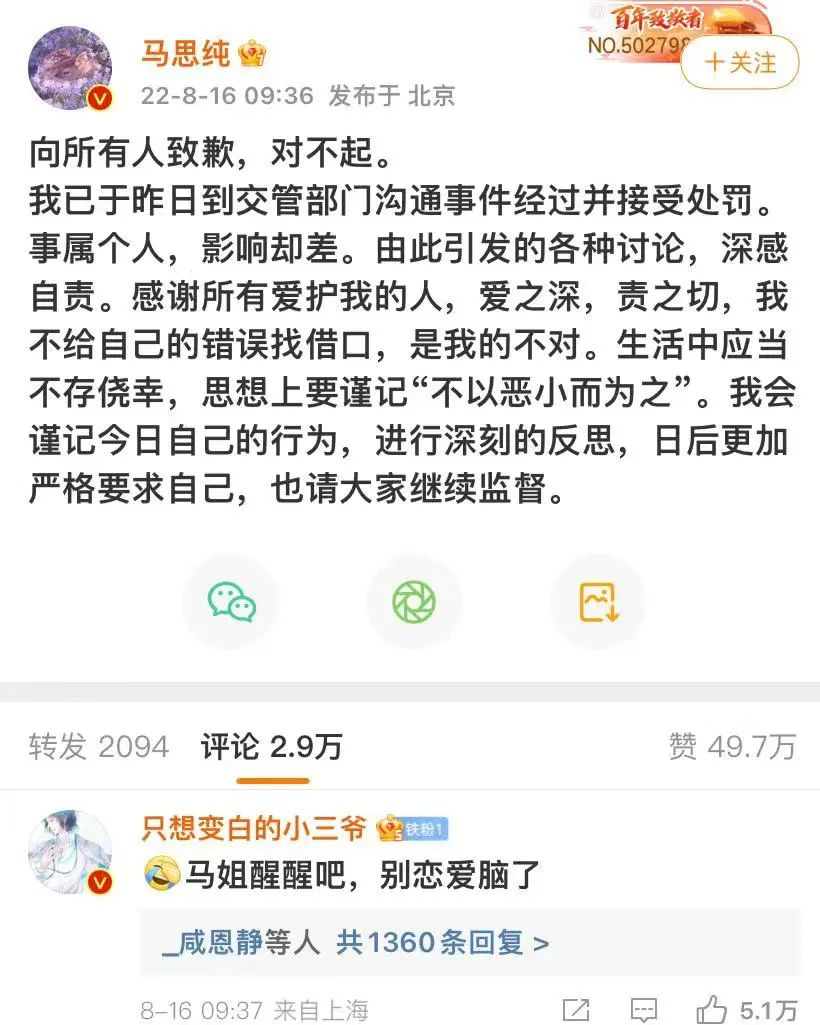This screenshot has height=1025, width=820.
Task: Like 只想变白的小三爷's comment
Action: pos(712,1008)
